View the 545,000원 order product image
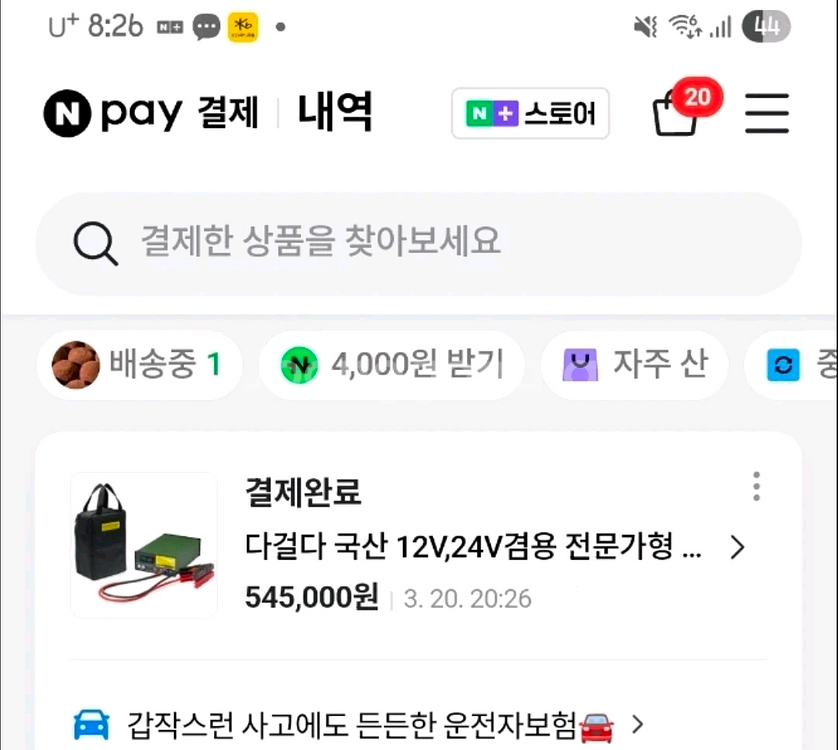The image size is (838, 750). tap(144, 545)
